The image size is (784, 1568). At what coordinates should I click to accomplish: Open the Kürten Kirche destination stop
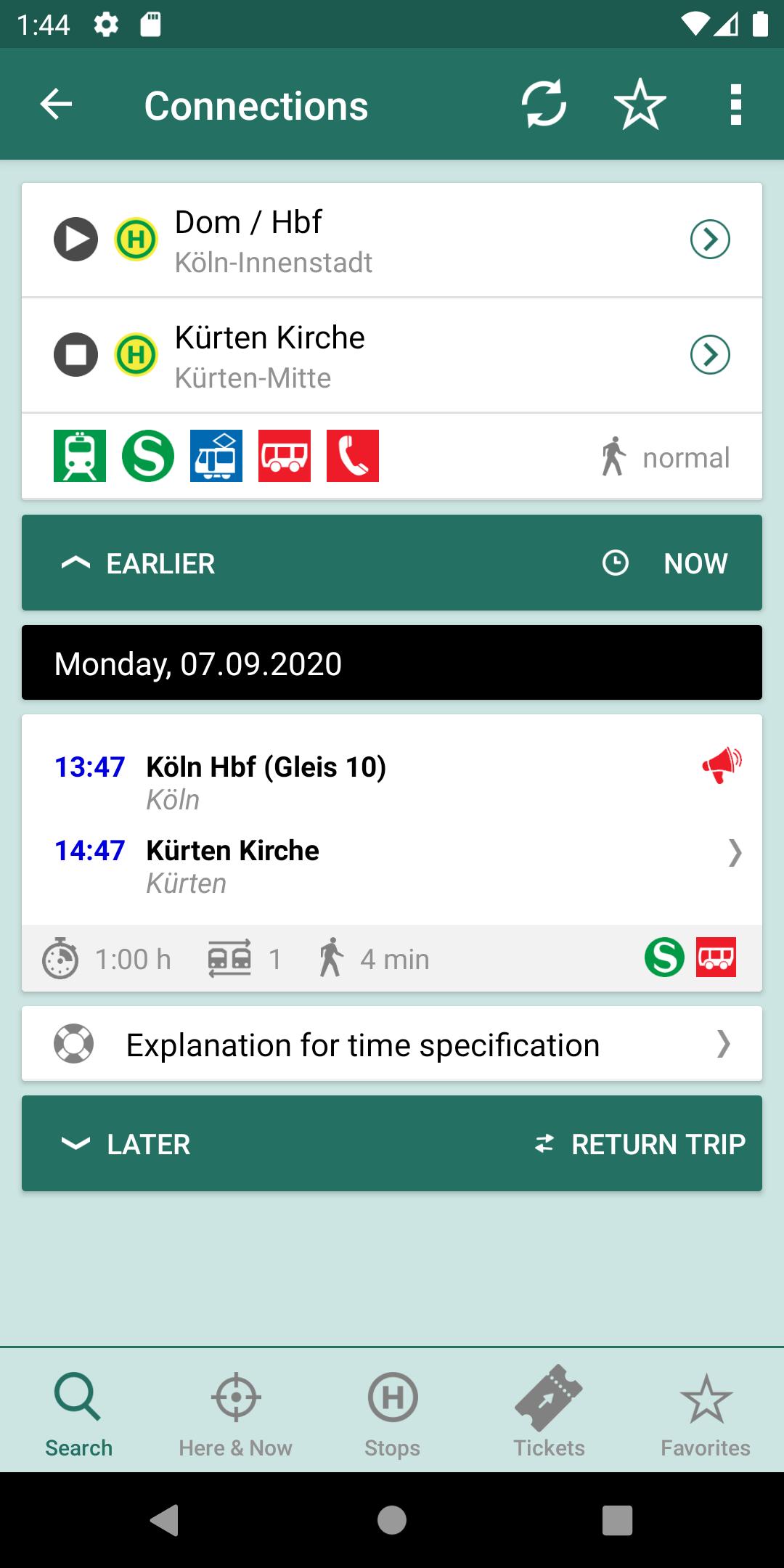click(x=392, y=355)
